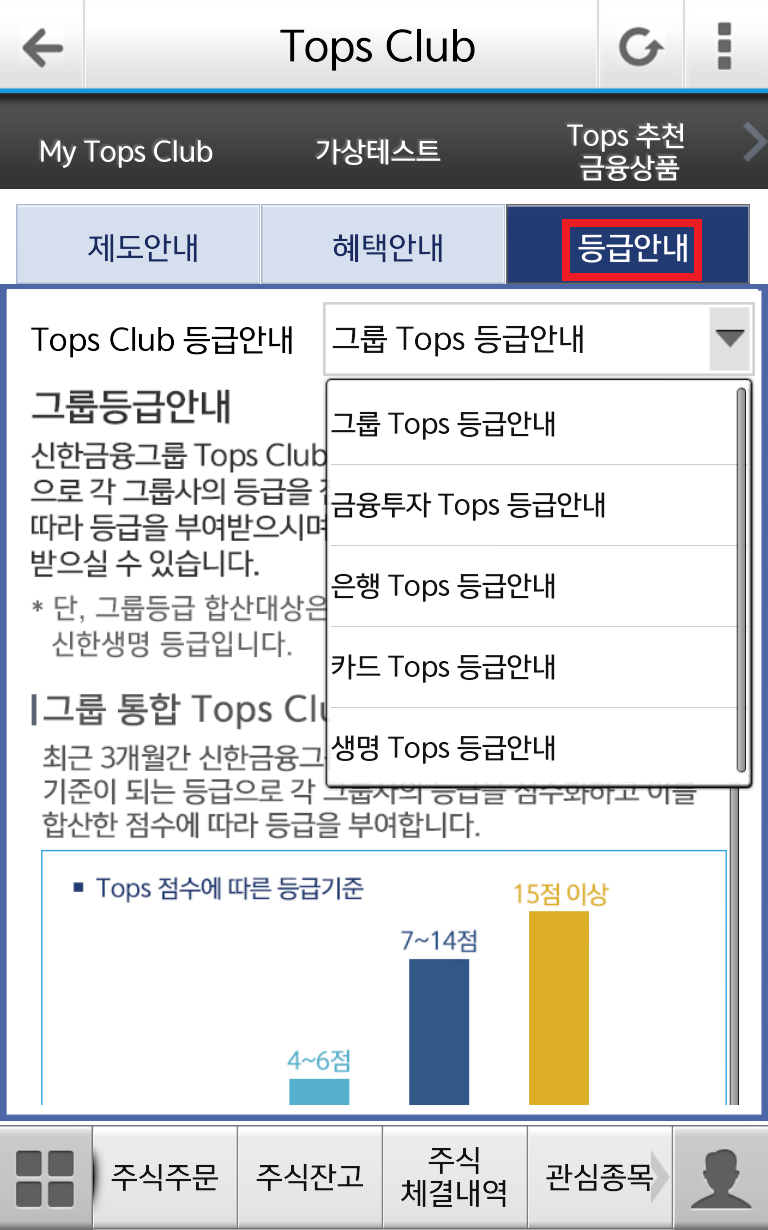Show more top menu items with right arrow
The width and height of the screenshot is (768, 1230).
click(x=753, y=146)
